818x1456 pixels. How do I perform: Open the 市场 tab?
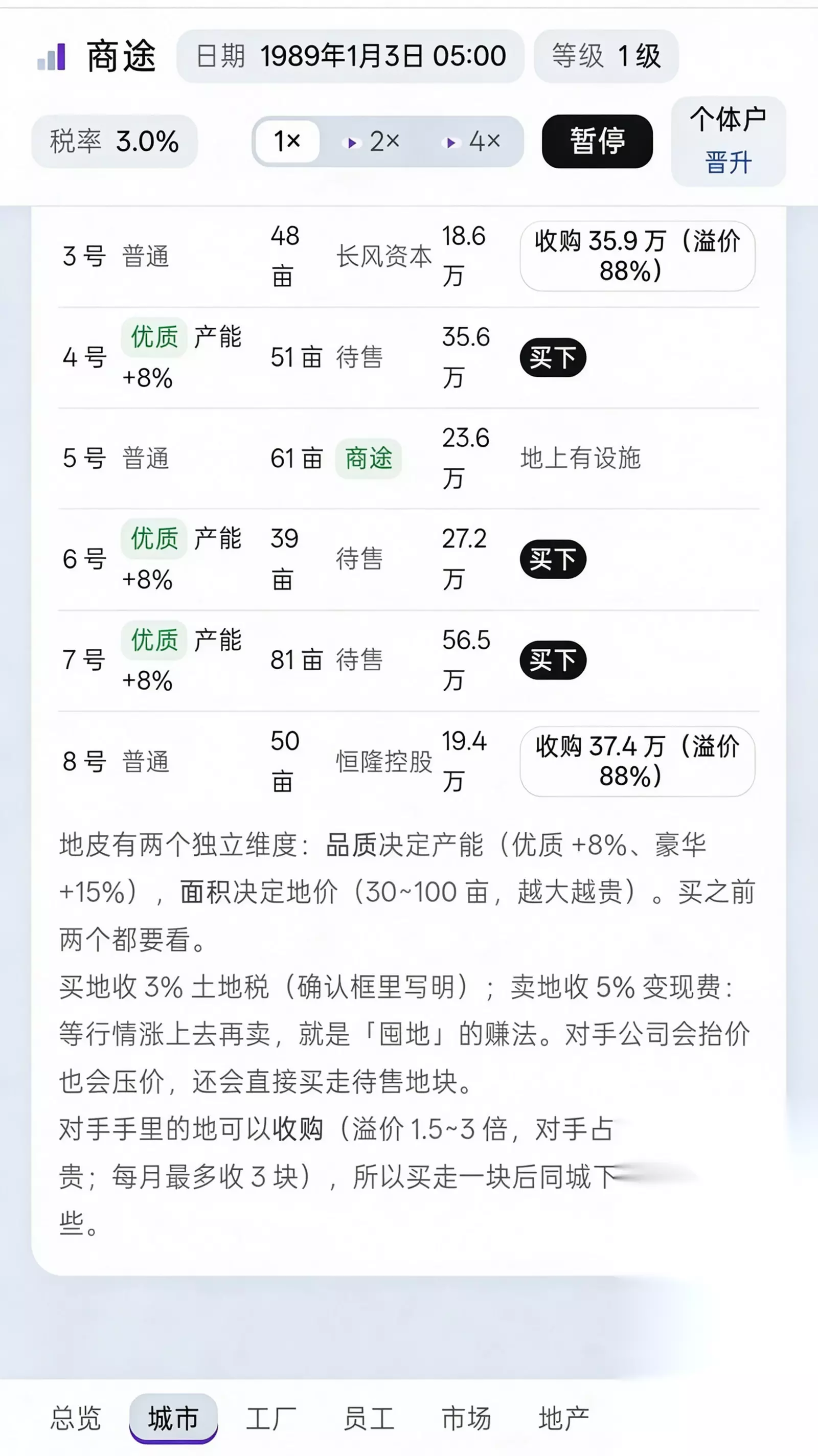click(466, 1418)
